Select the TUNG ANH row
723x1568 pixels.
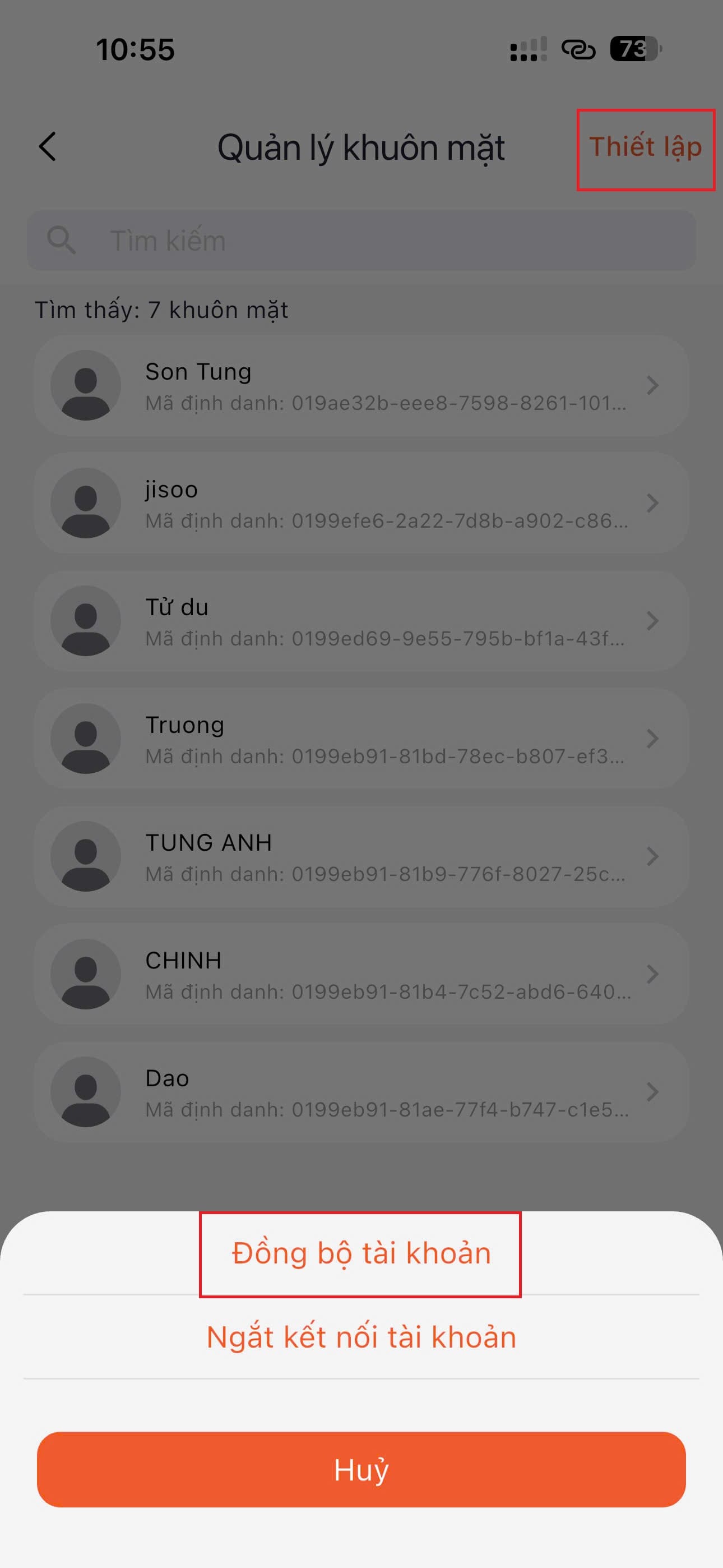tap(361, 857)
